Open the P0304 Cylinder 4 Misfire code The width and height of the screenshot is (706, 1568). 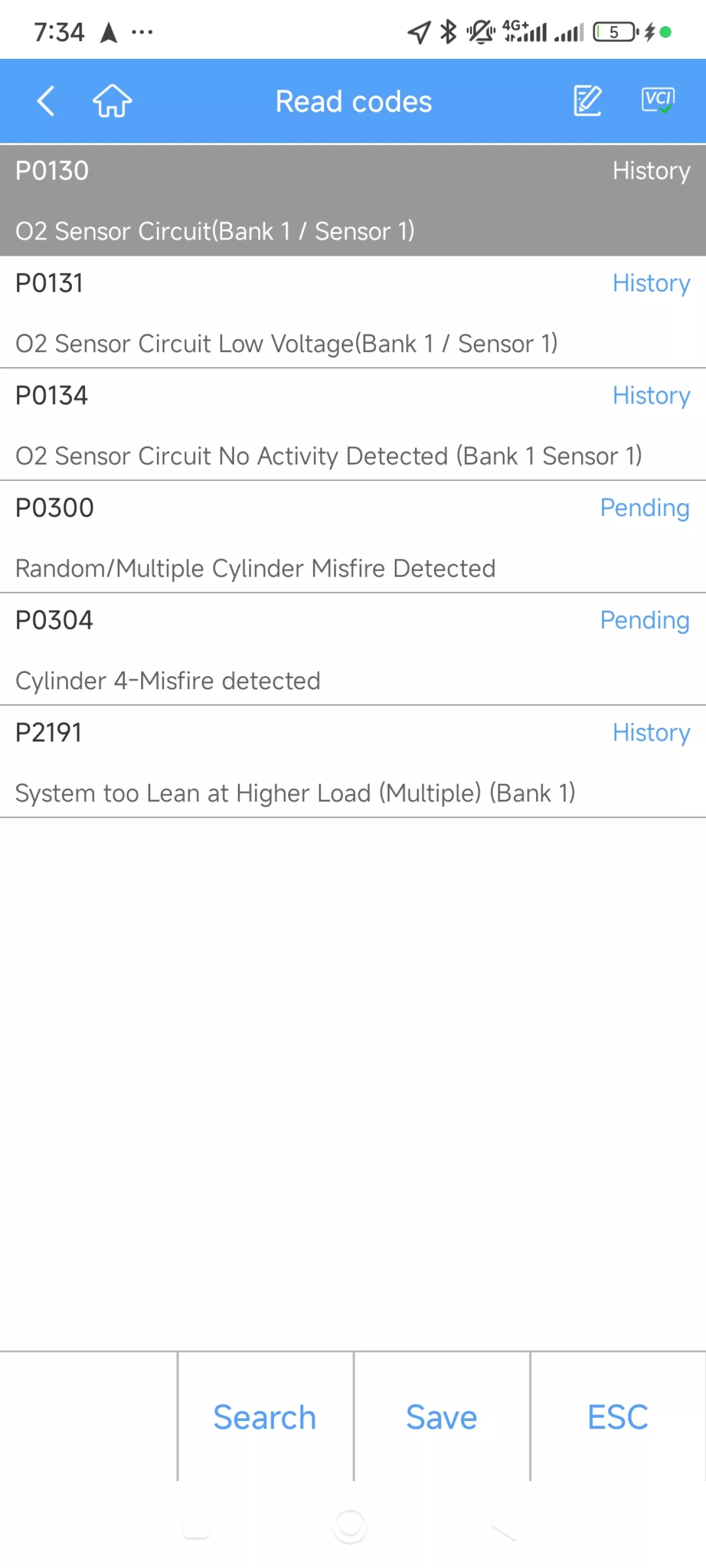[x=352, y=650]
